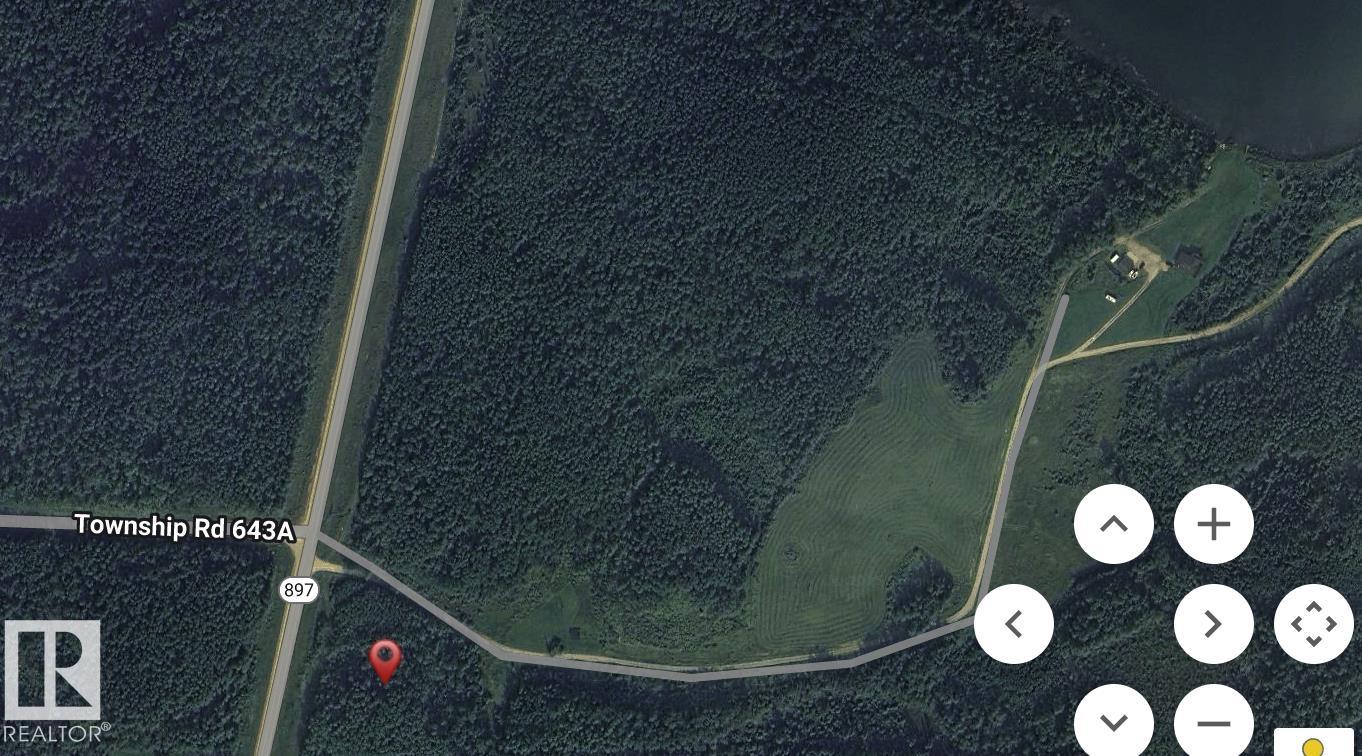This screenshot has width=1362, height=756.
Task: Select the red property location pin
Action: tap(385, 660)
